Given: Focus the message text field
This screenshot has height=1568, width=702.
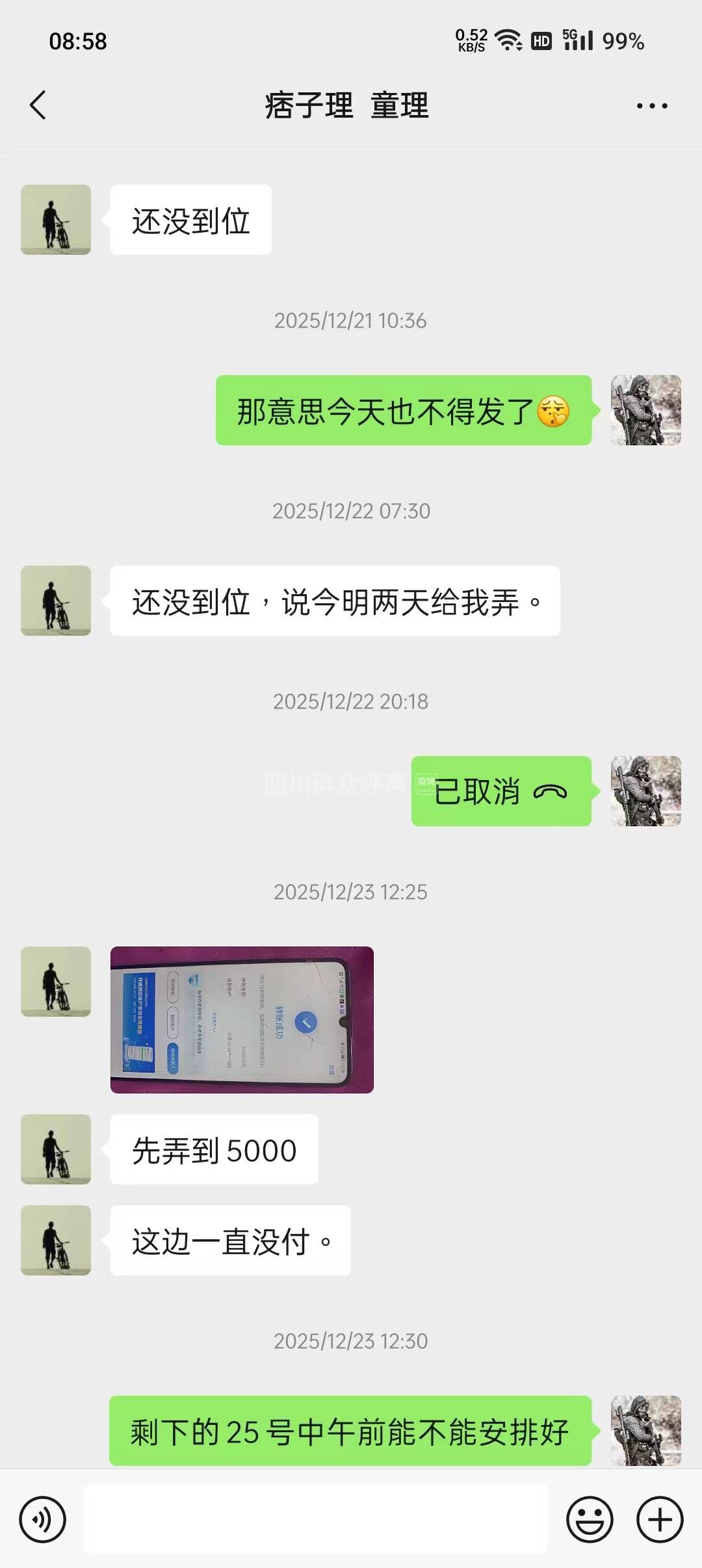Looking at the screenshot, I should [x=316, y=1519].
